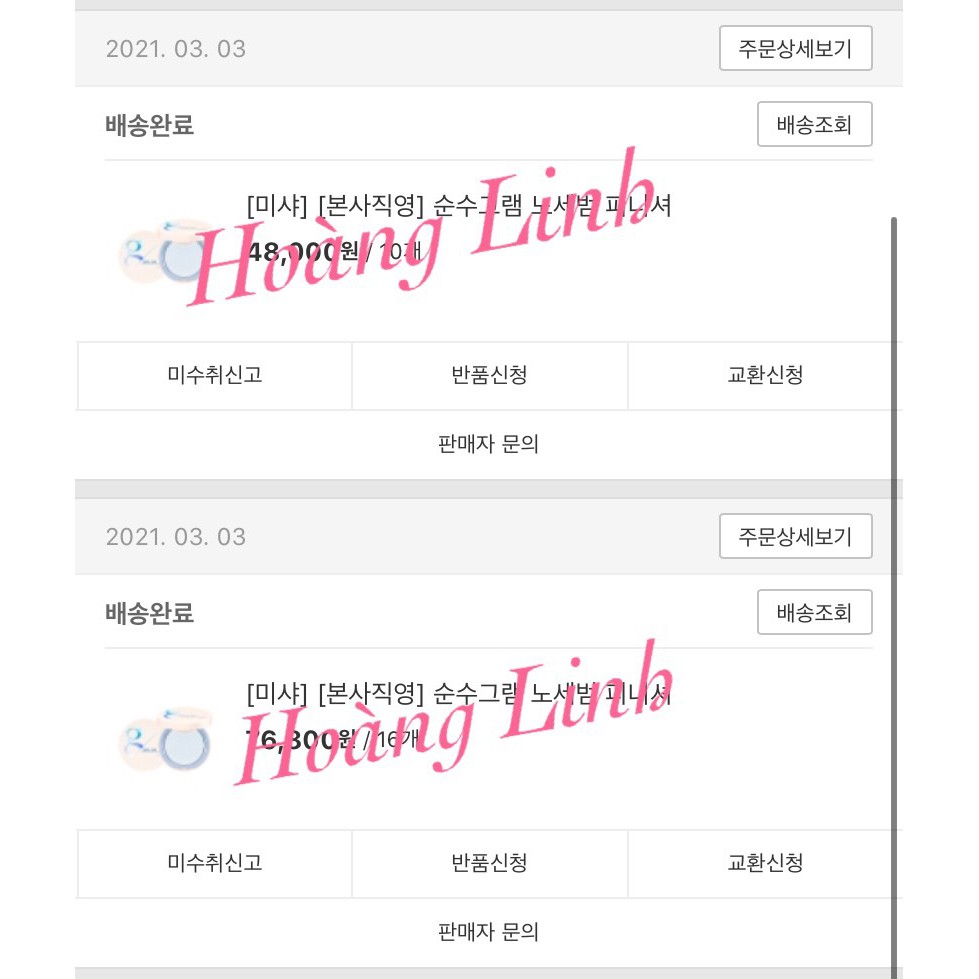Open the product in the 48,000원 order
979x979 pixels.
point(458,206)
